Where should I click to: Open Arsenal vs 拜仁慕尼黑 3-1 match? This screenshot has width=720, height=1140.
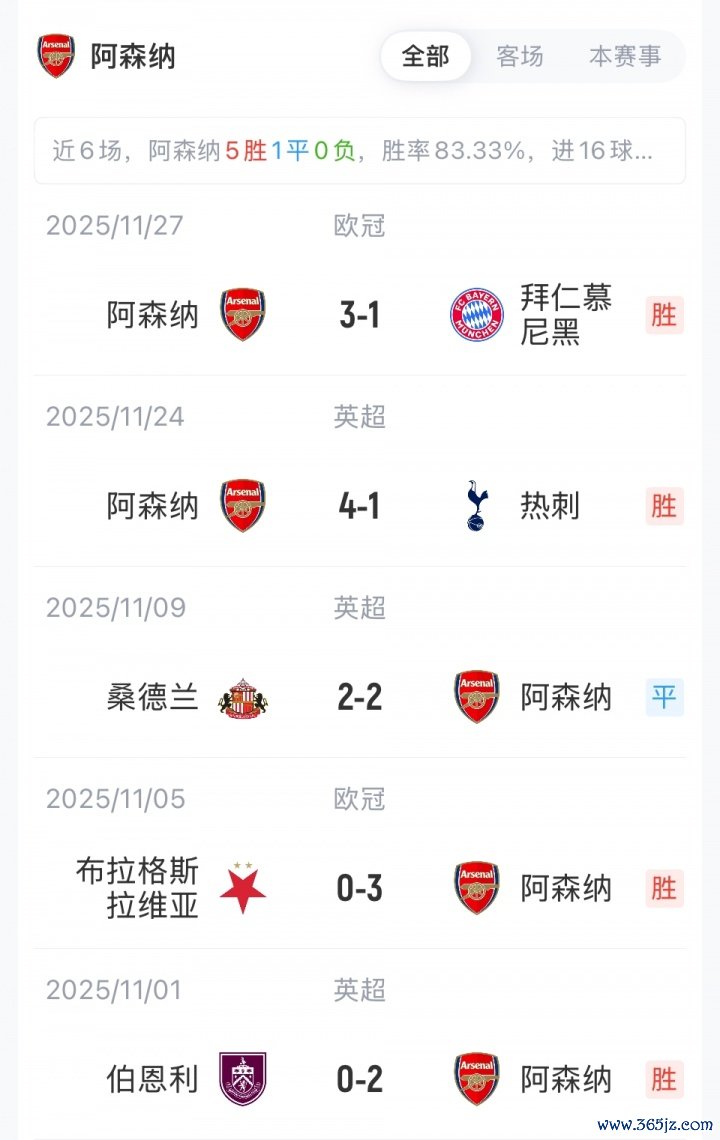coord(360,315)
